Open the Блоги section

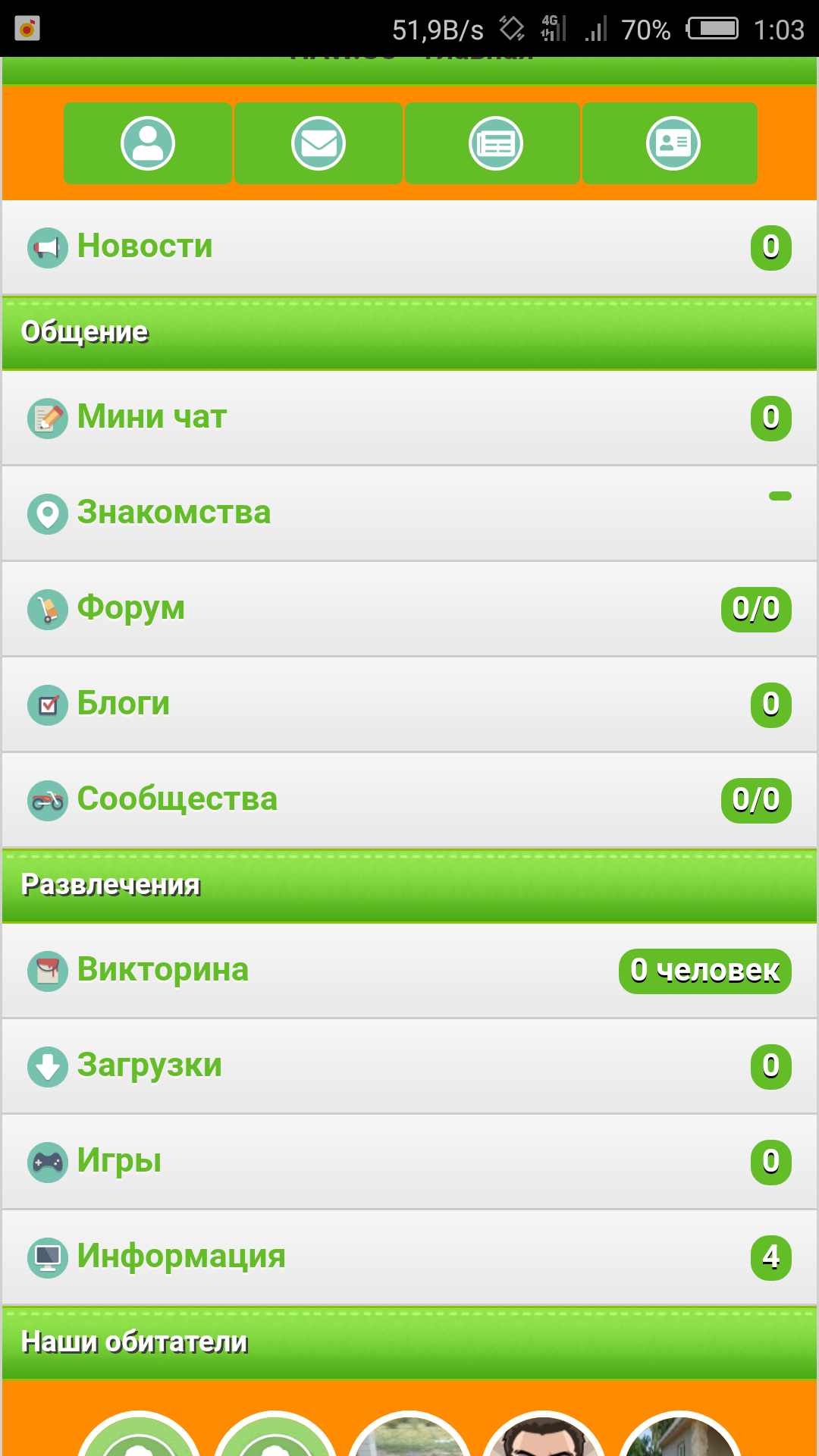pos(124,704)
